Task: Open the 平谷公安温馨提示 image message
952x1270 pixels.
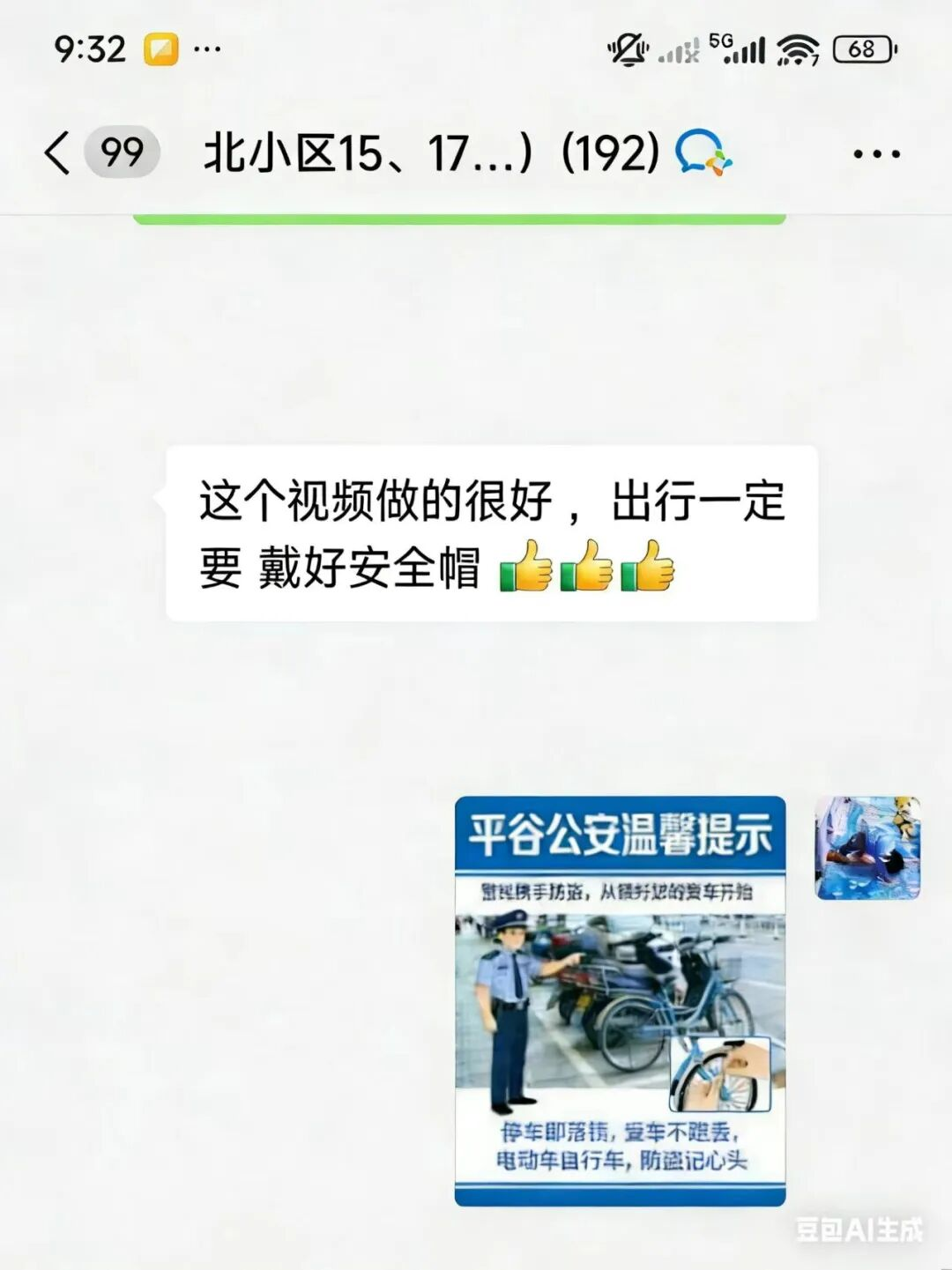Action: [620, 1000]
